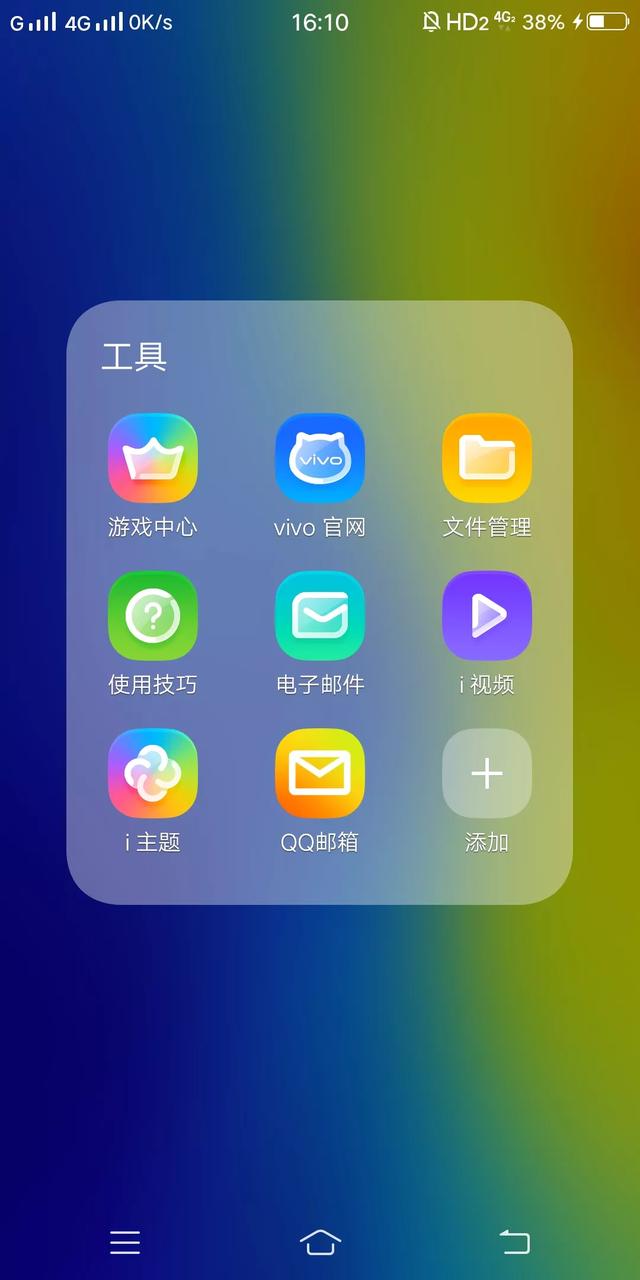This screenshot has width=640, height=1280.
Task: Open the i 主题 themes app
Action: click(152, 774)
